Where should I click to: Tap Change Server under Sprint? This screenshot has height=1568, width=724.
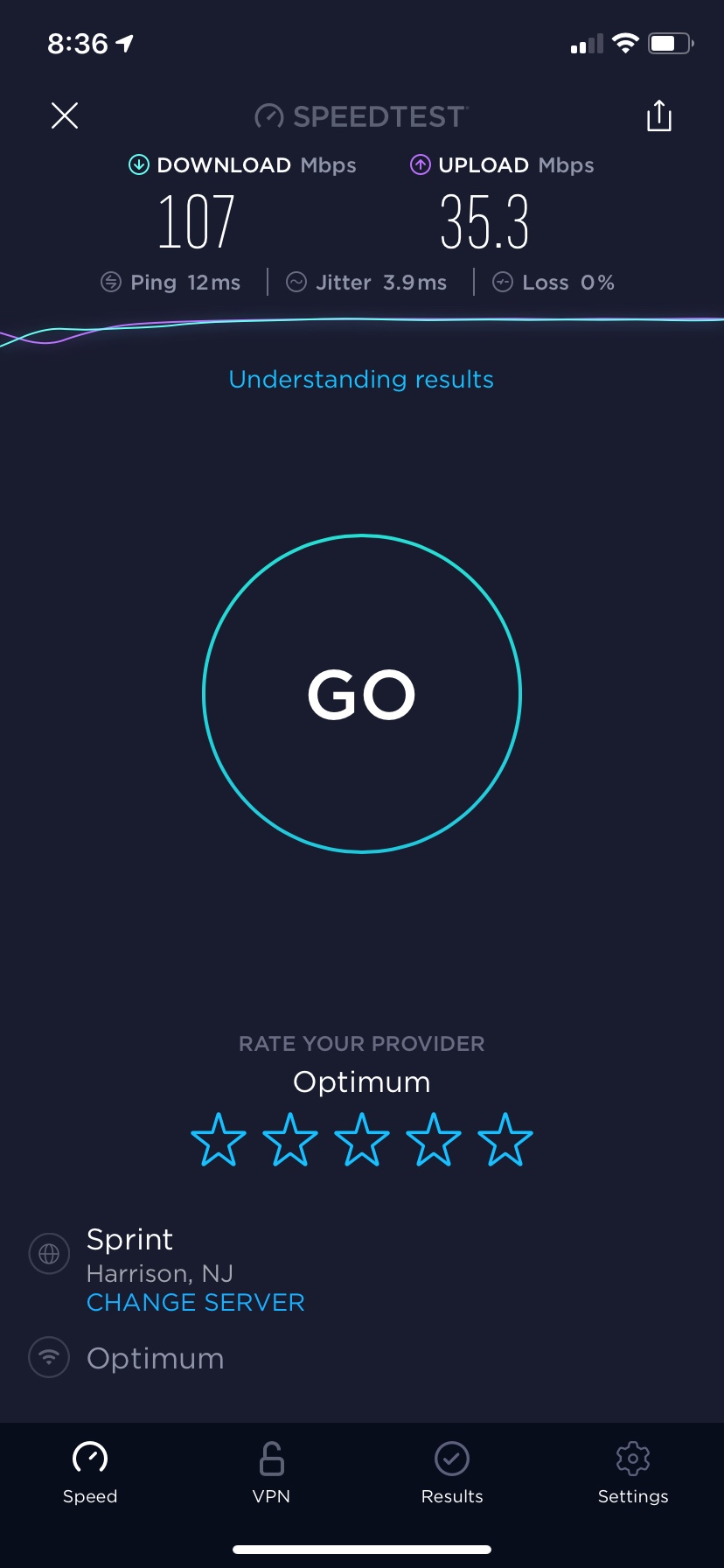pos(196,1302)
